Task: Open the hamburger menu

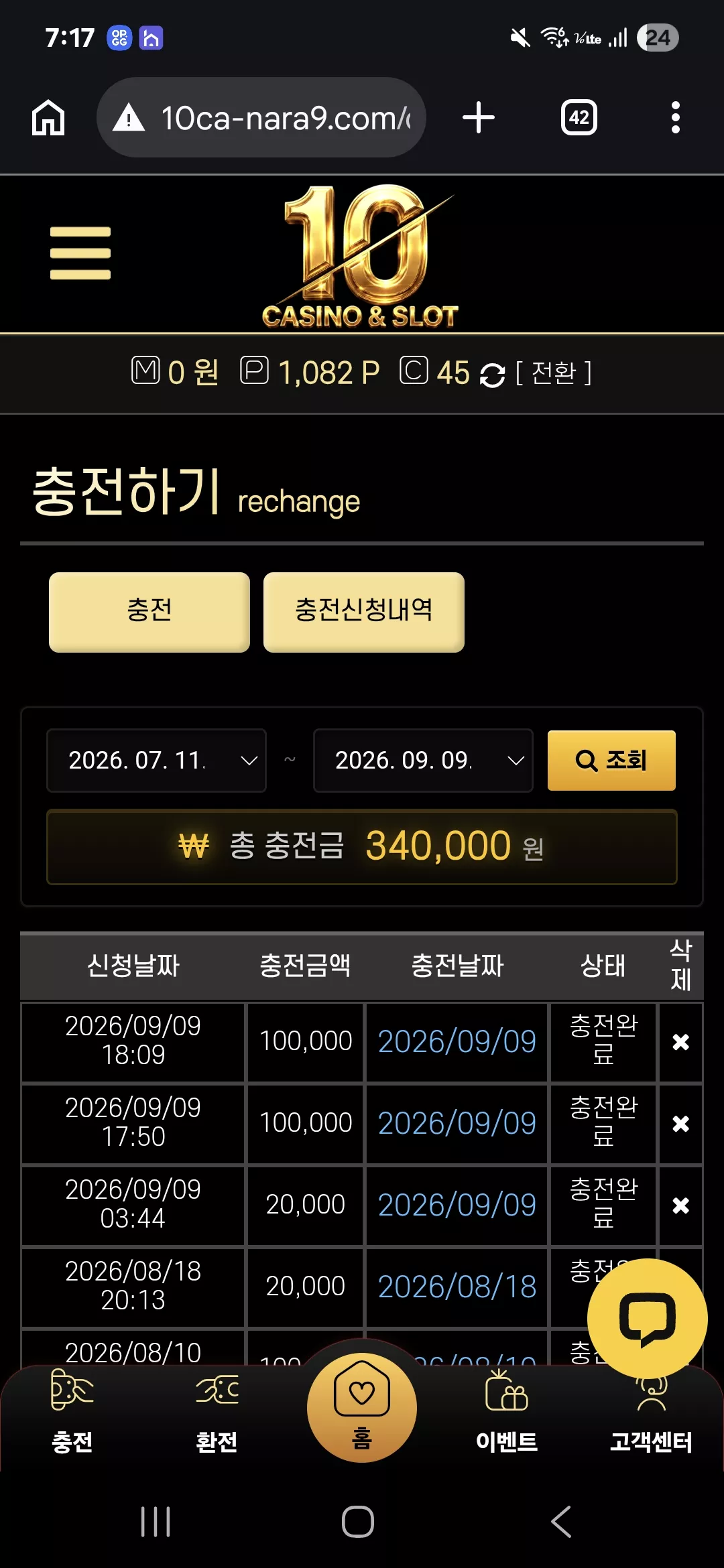Action: point(80,253)
